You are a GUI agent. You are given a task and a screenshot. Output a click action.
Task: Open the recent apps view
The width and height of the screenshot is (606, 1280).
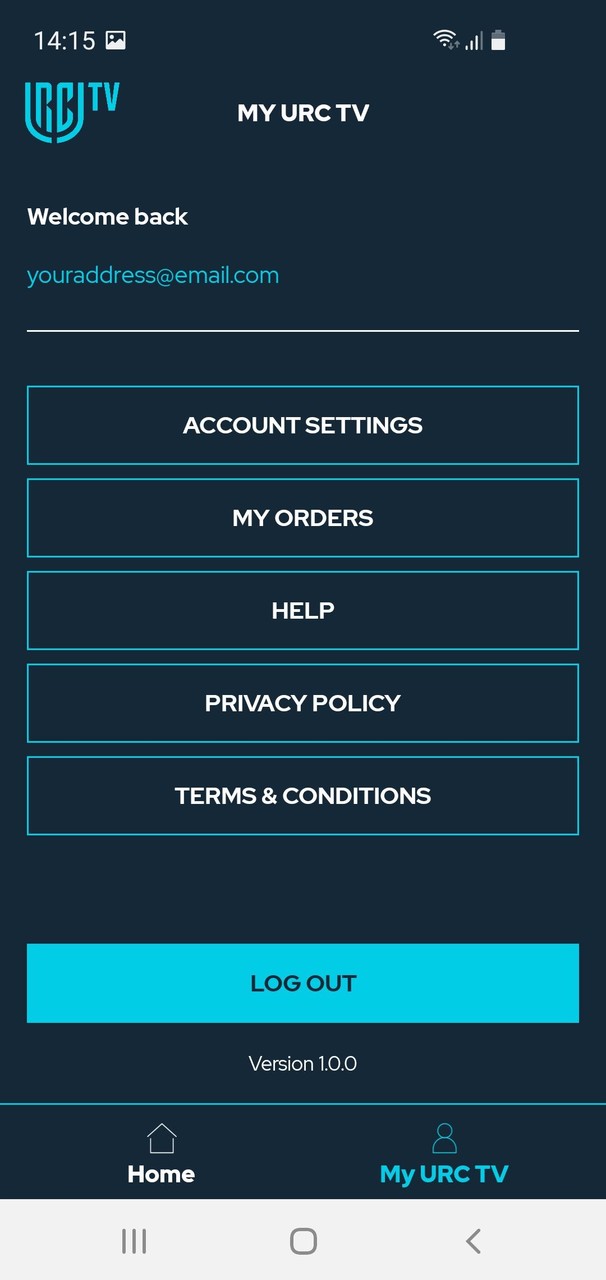point(134,1241)
